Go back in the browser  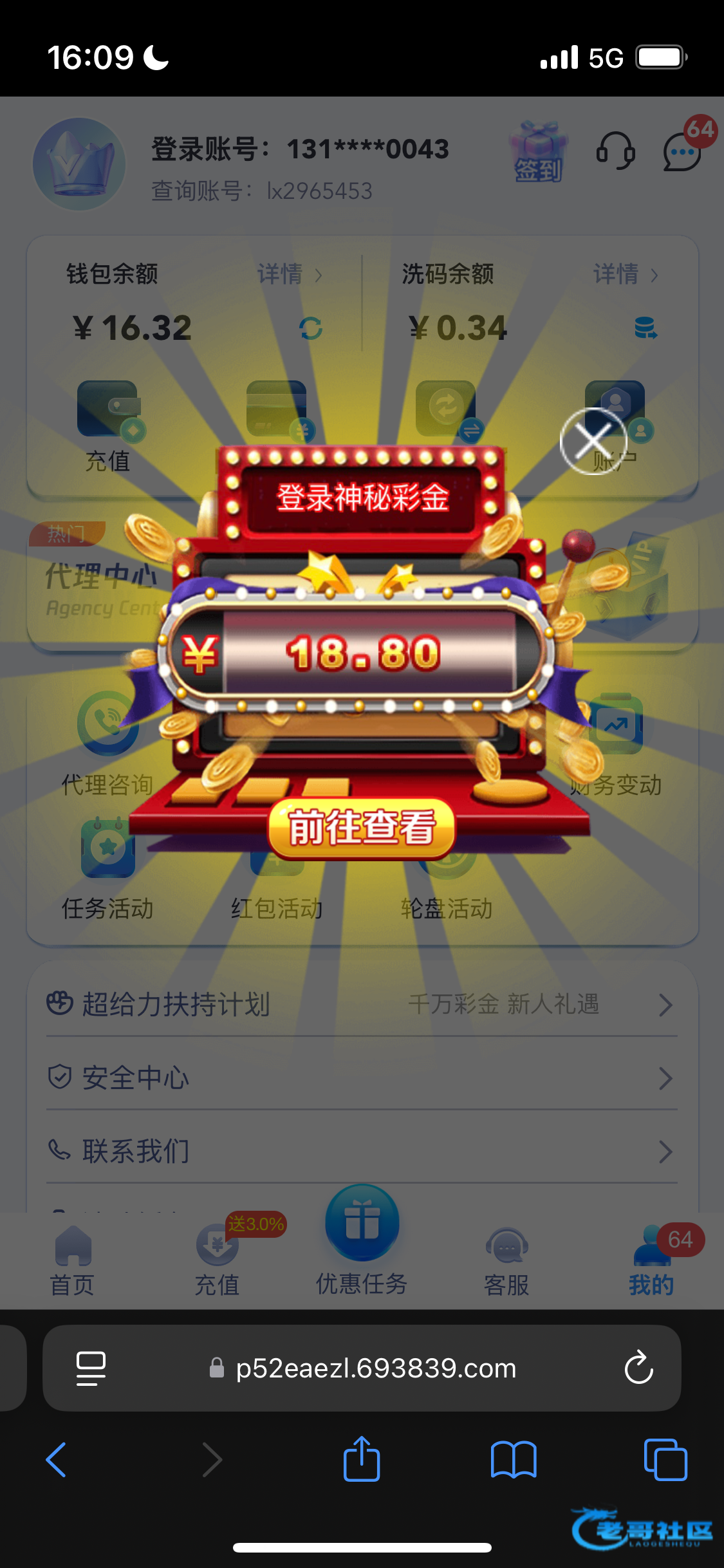(57, 1460)
